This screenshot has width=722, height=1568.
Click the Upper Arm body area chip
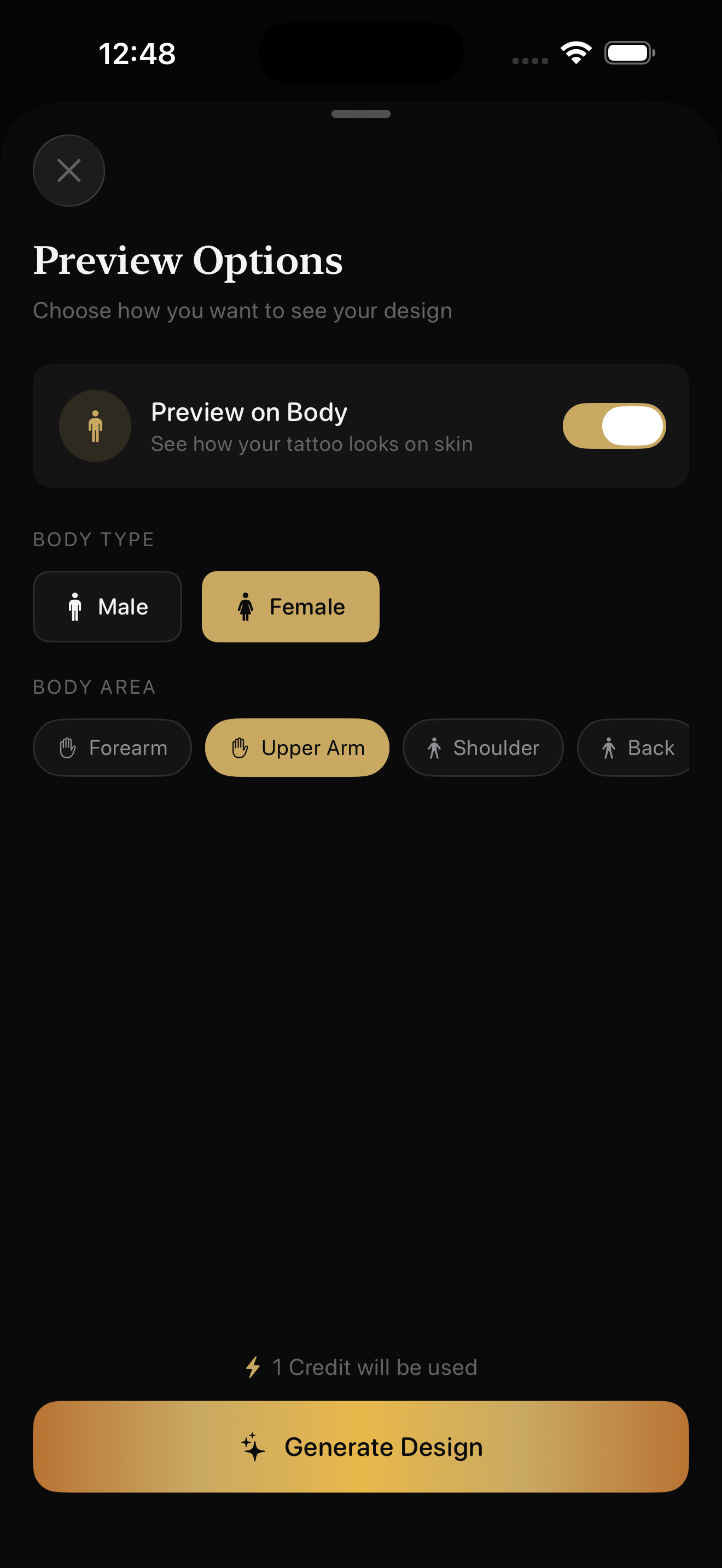[297, 747]
